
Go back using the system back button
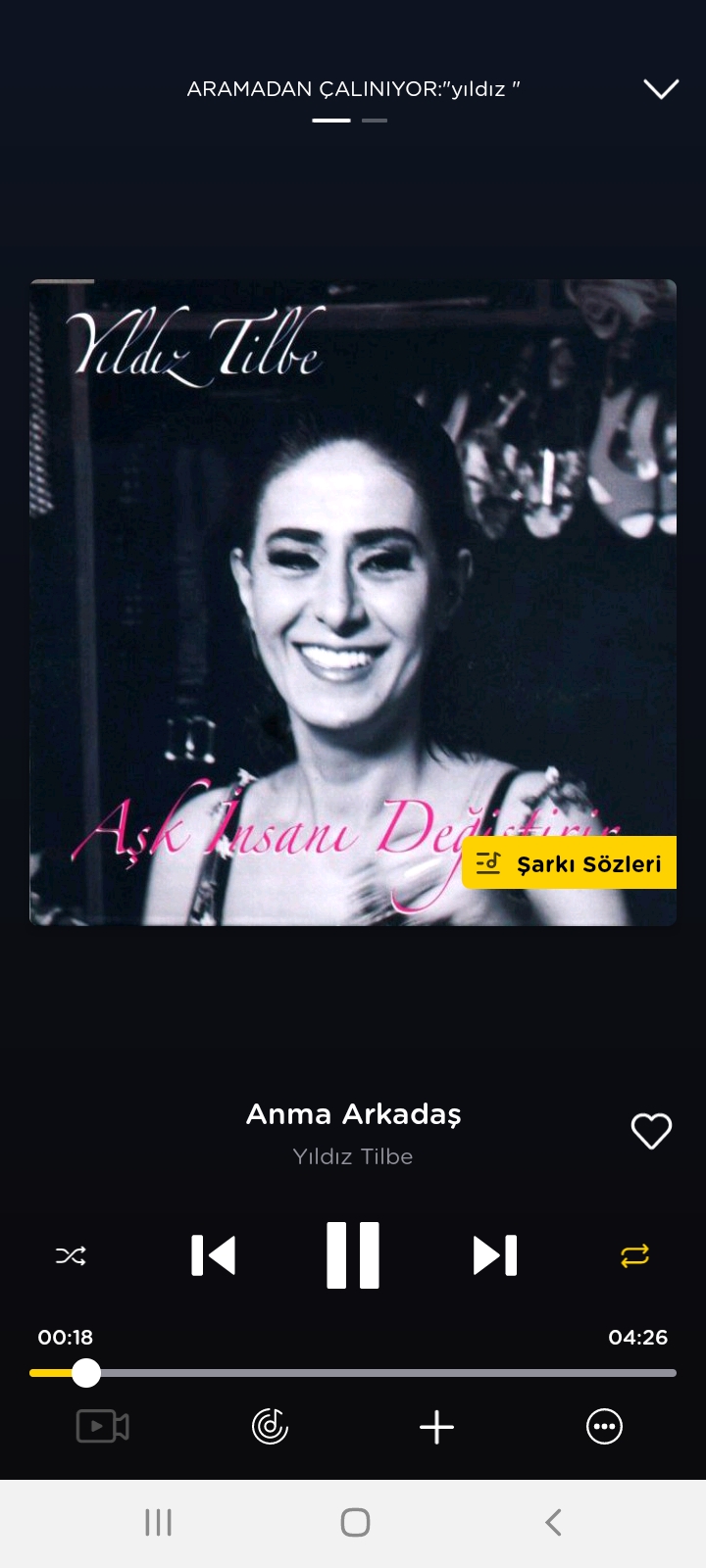[553, 1522]
